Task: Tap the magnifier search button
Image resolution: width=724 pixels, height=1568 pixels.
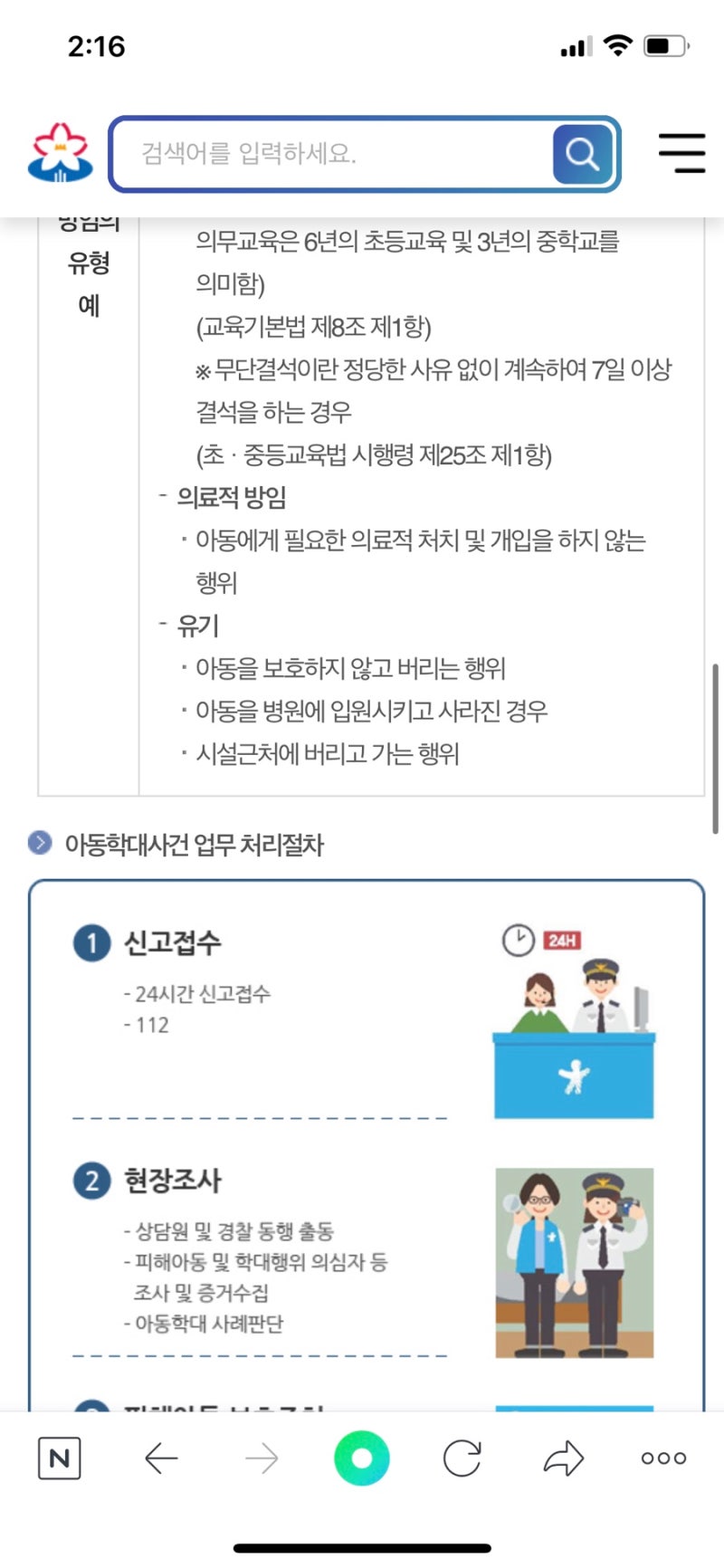Action: [583, 154]
